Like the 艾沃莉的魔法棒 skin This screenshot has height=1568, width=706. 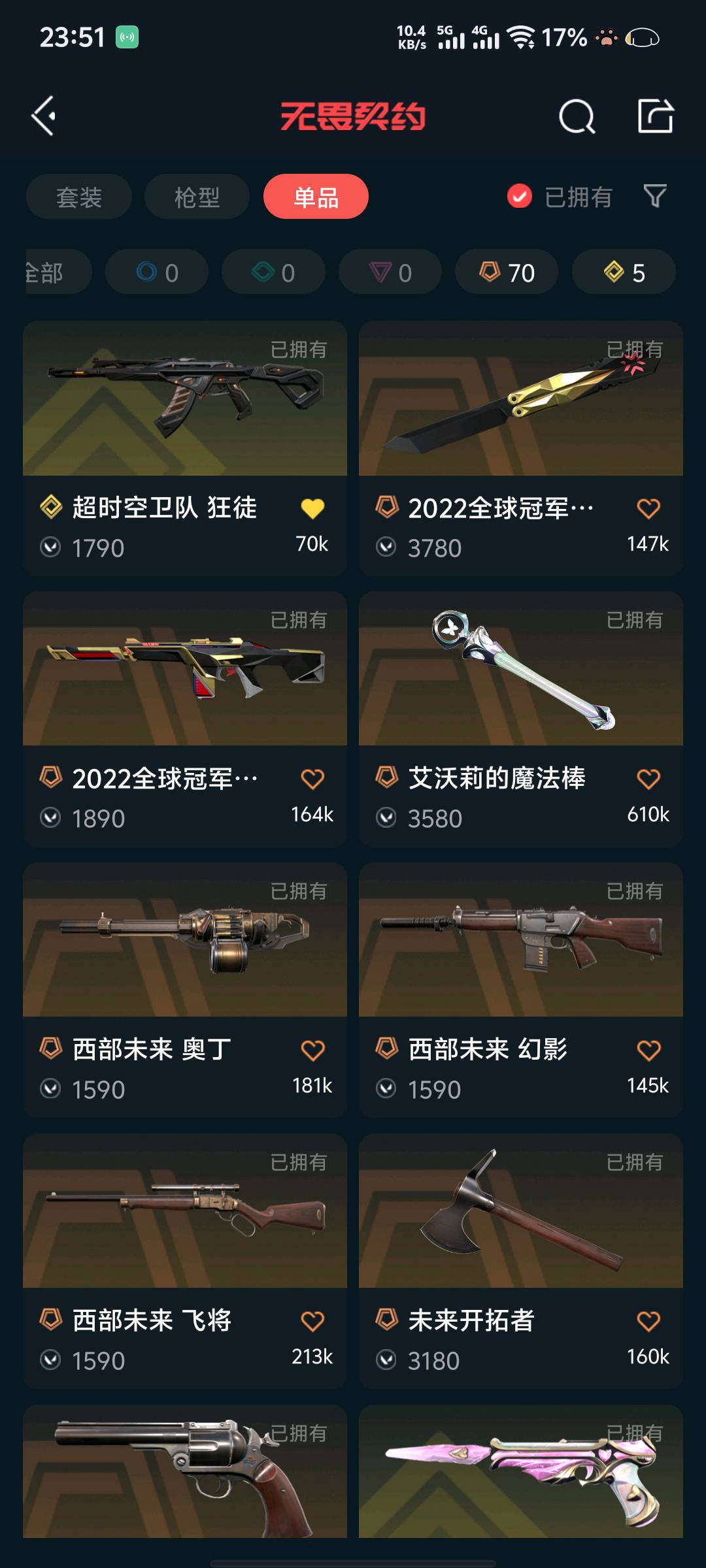(x=648, y=779)
